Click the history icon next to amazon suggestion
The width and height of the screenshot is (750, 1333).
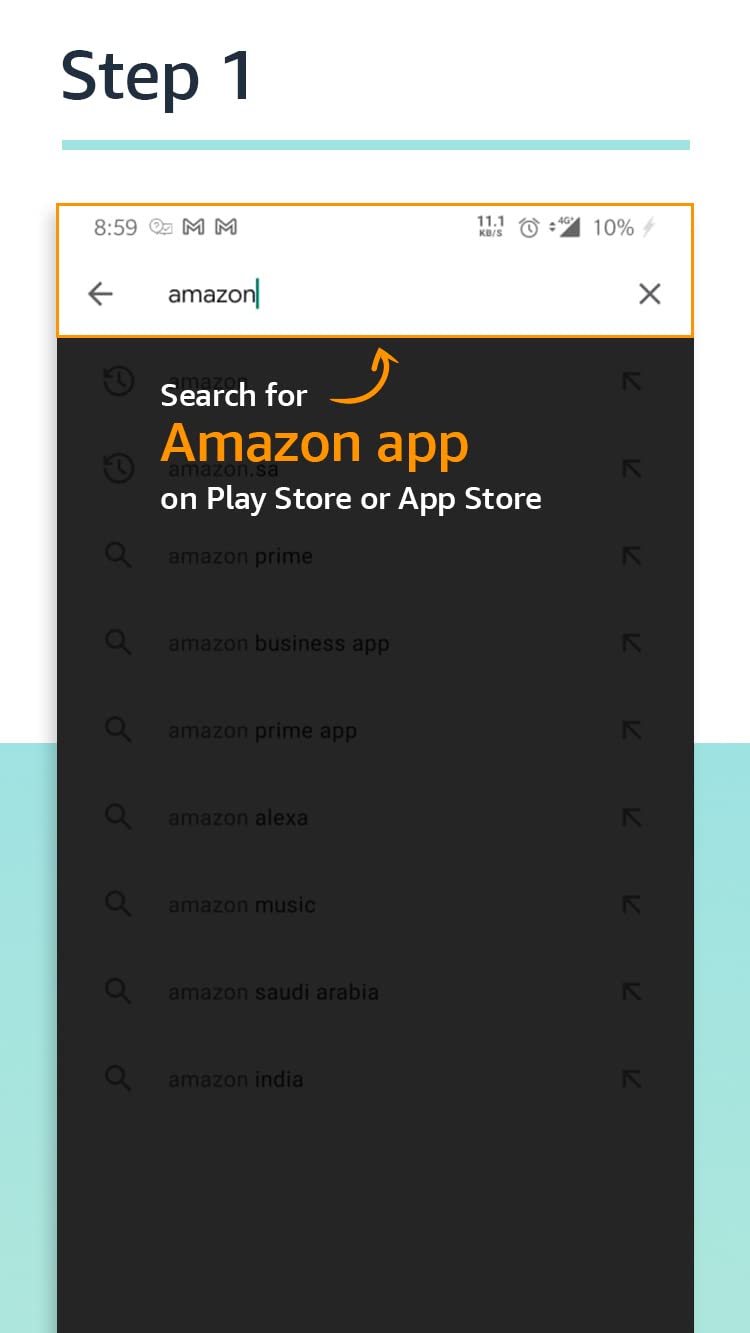(x=119, y=381)
